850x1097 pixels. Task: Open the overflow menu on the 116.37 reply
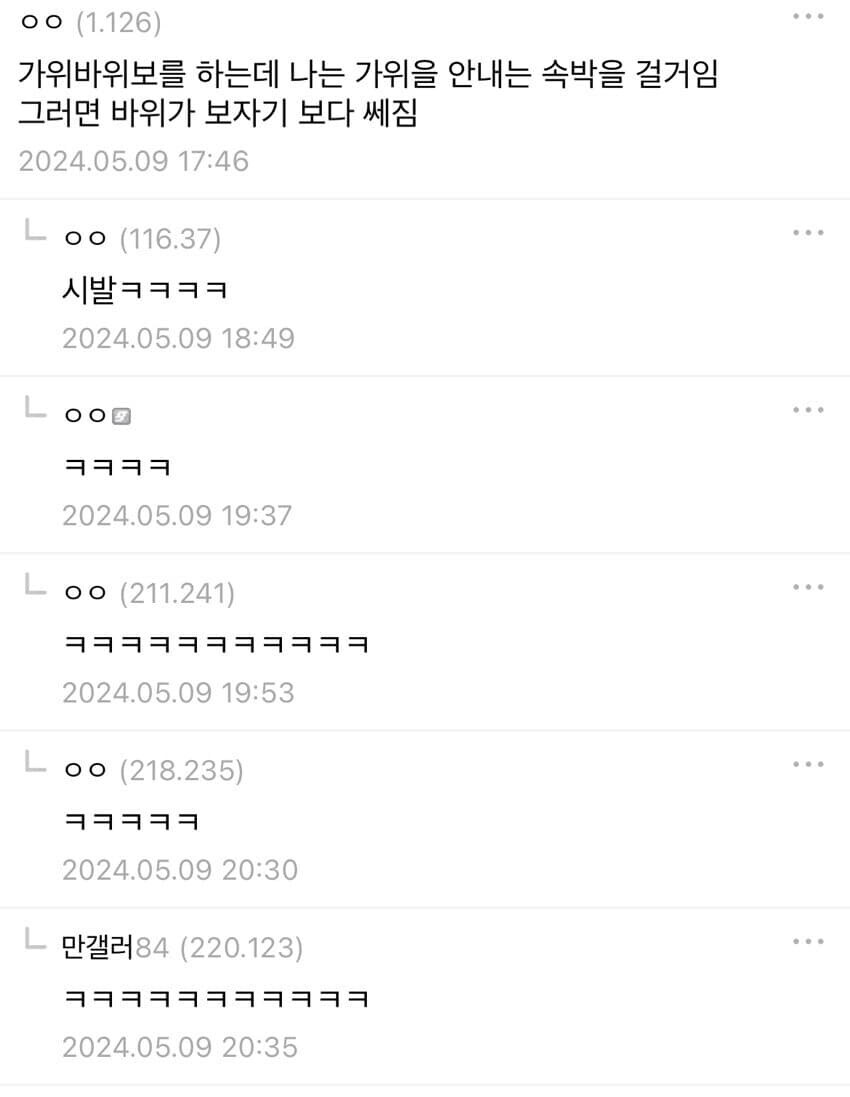coord(808,233)
